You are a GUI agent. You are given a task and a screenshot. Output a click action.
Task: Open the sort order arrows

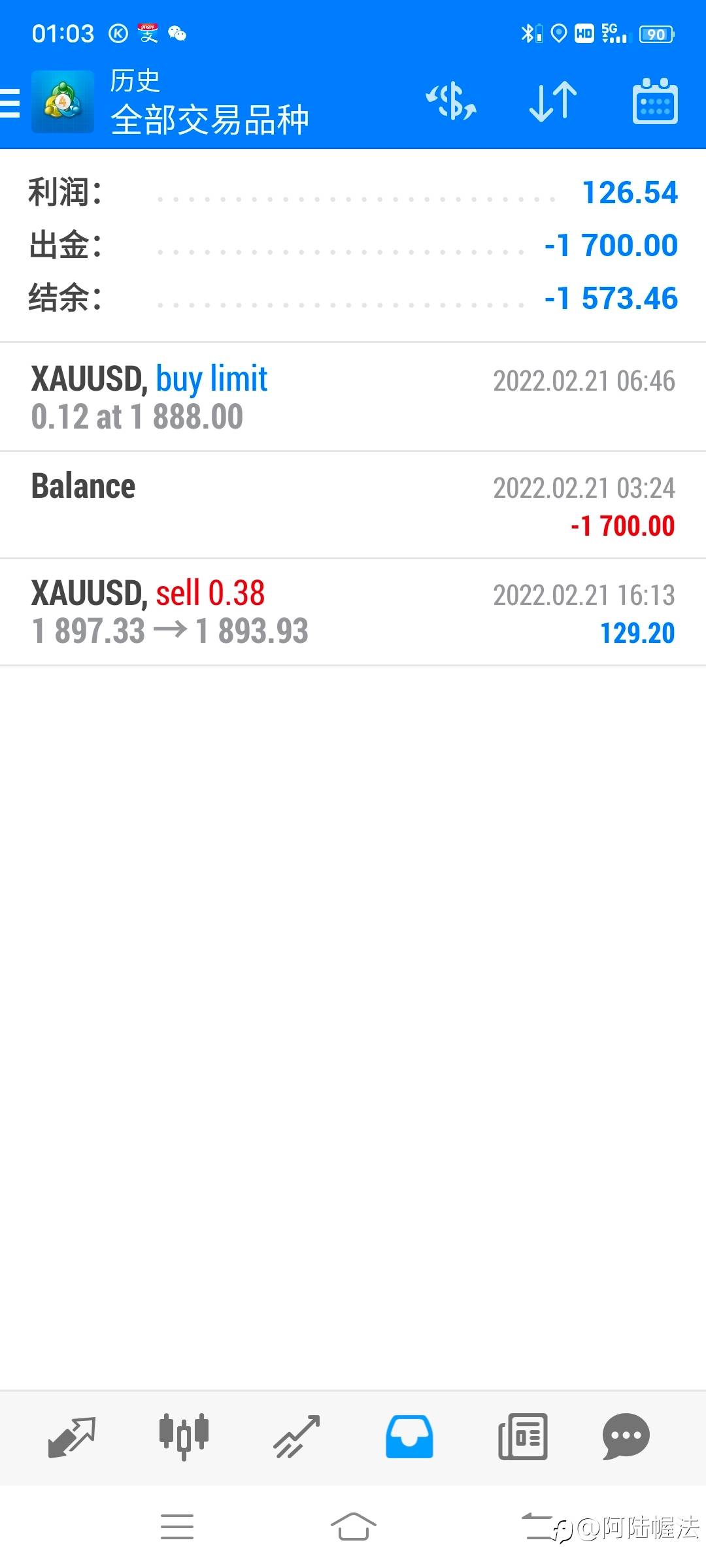click(x=553, y=101)
